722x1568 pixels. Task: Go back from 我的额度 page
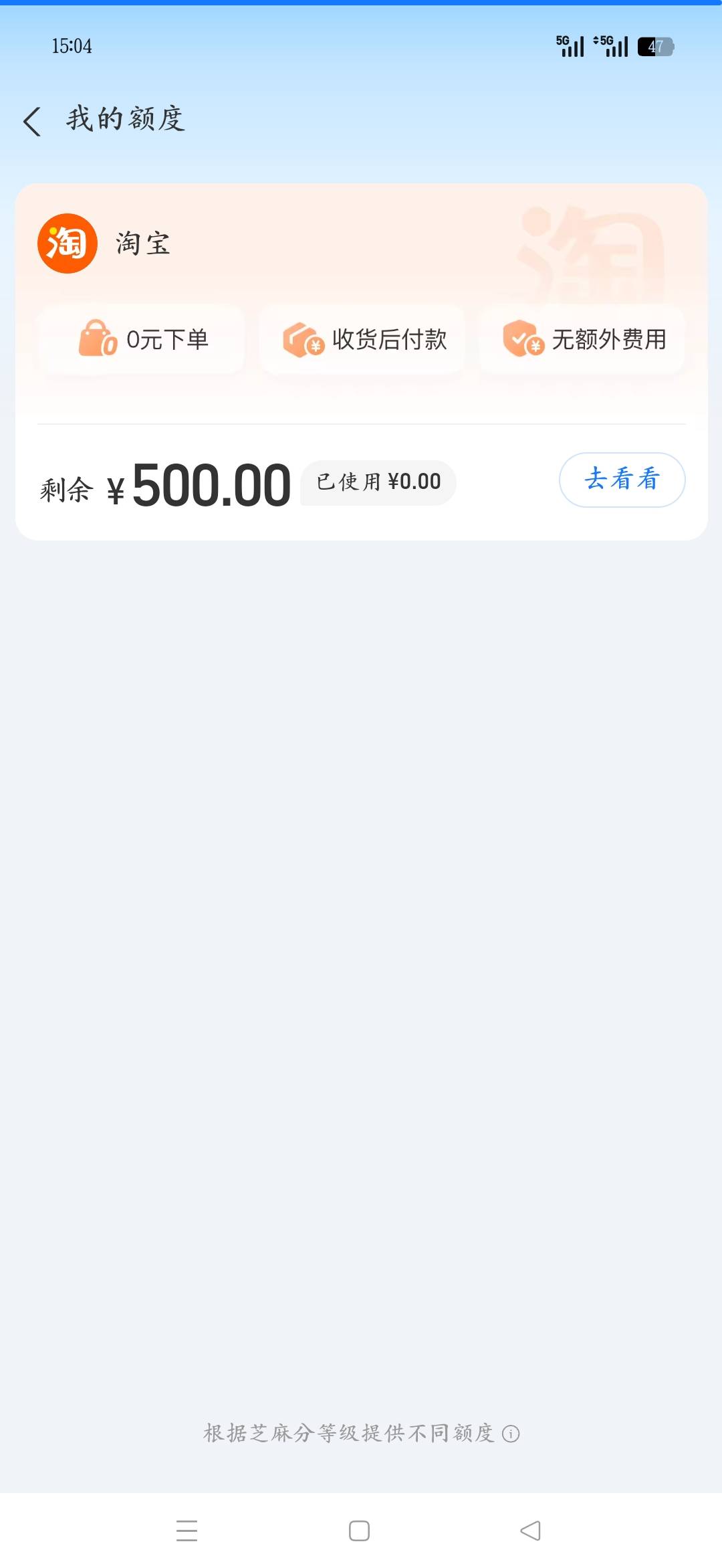pyautogui.click(x=32, y=121)
